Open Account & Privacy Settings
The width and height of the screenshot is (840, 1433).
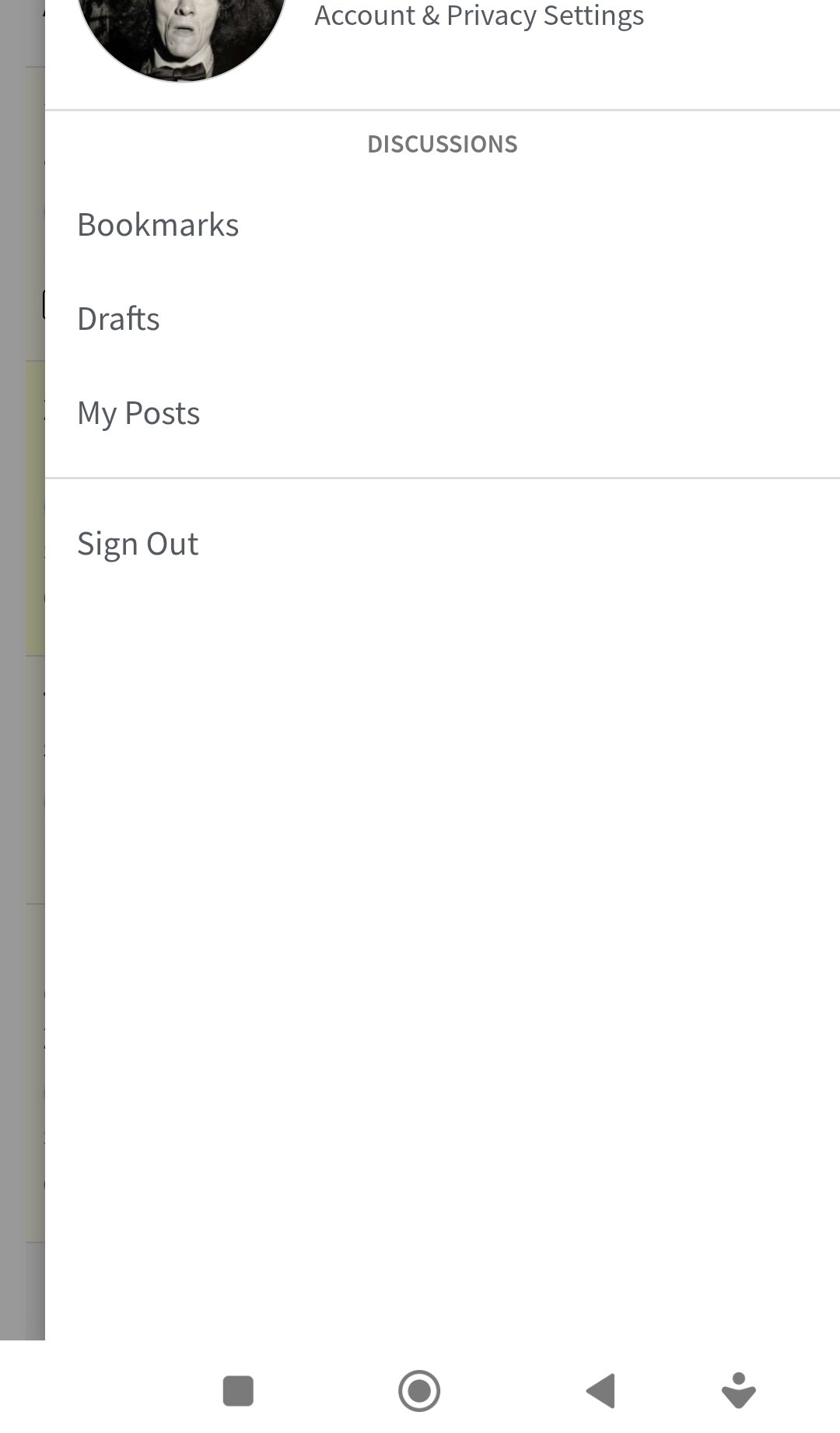(x=478, y=16)
